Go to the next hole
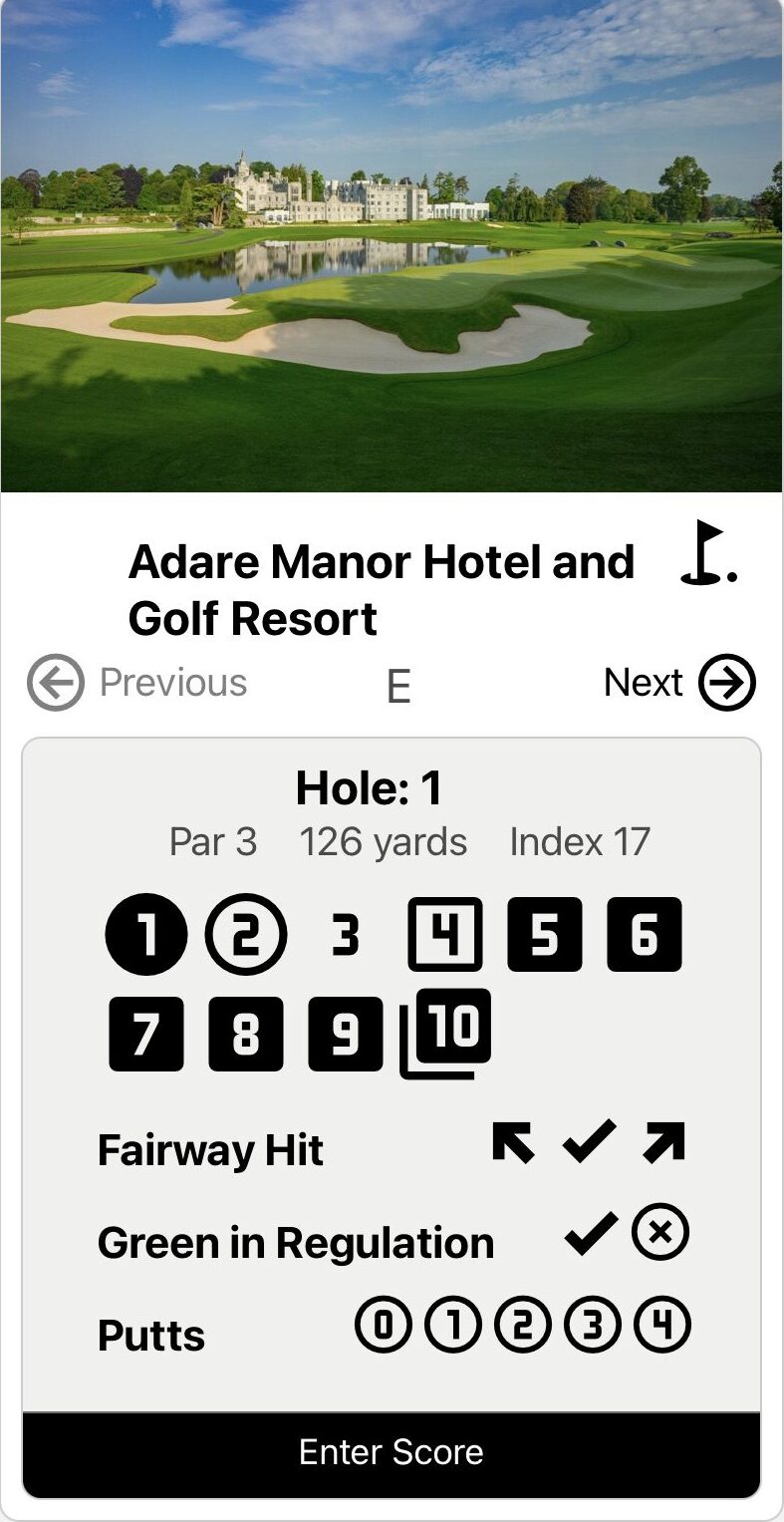 pos(680,683)
